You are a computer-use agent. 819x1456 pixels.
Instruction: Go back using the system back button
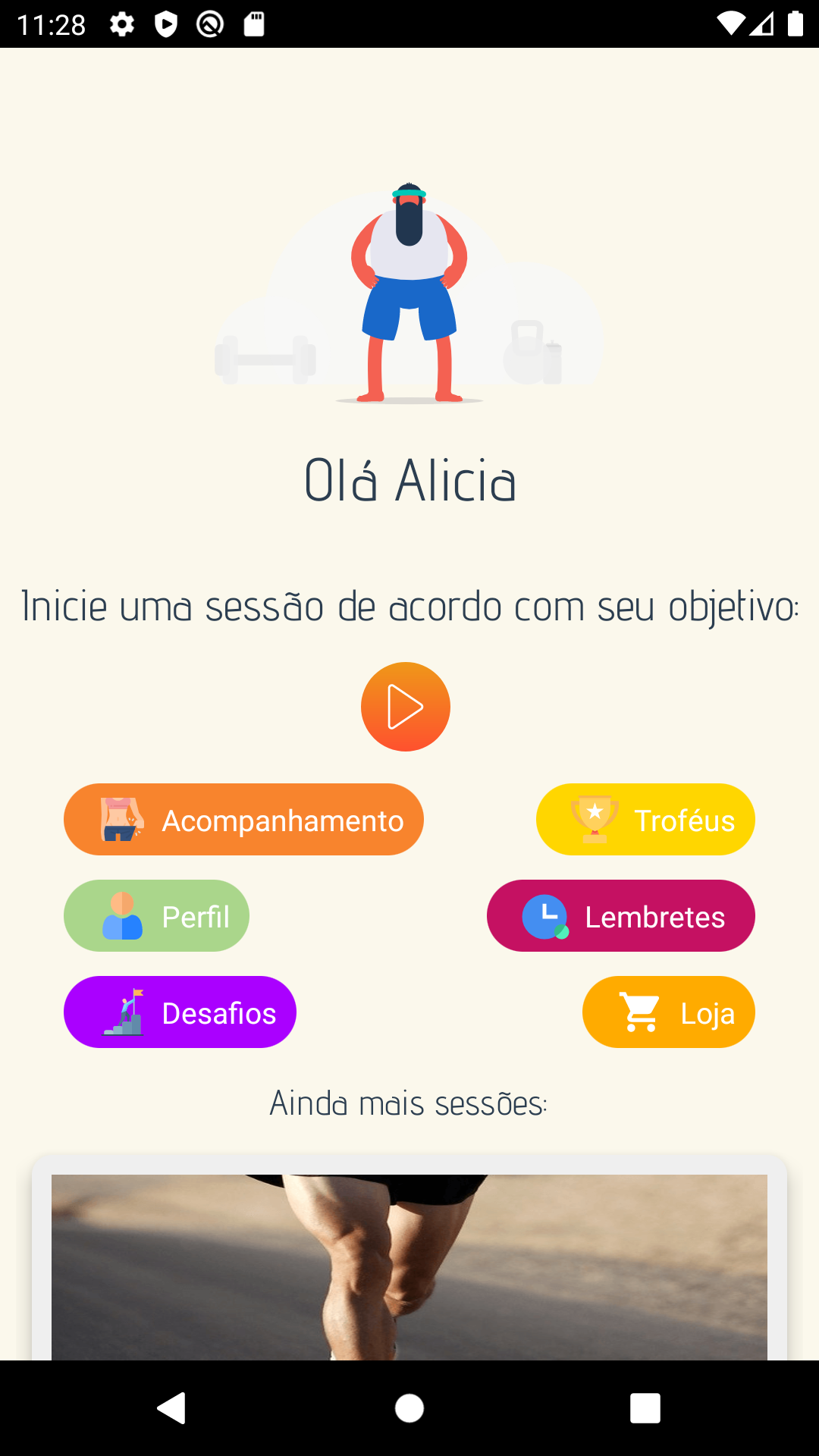(172, 1408)
